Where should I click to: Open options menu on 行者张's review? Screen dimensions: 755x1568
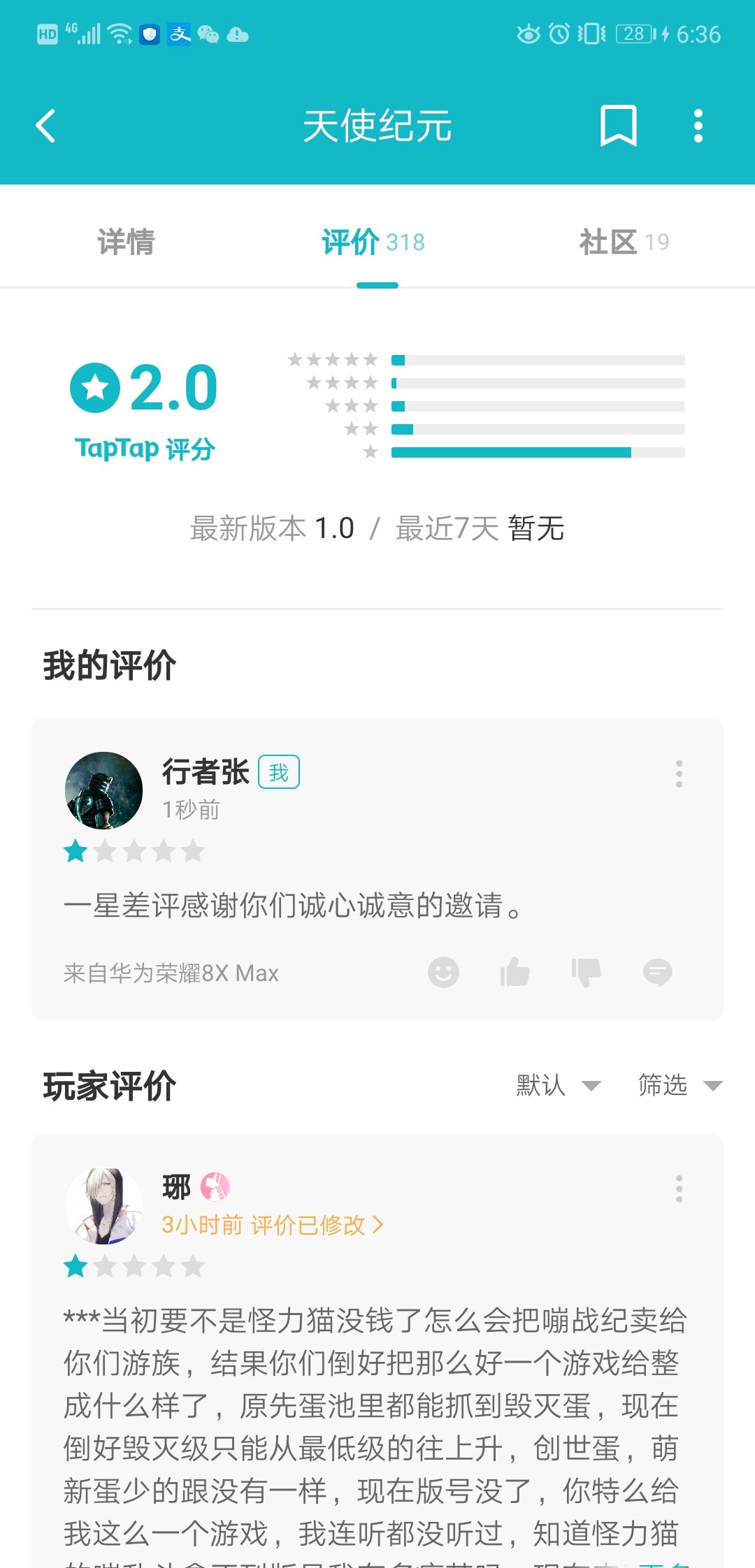click(679, 774)
